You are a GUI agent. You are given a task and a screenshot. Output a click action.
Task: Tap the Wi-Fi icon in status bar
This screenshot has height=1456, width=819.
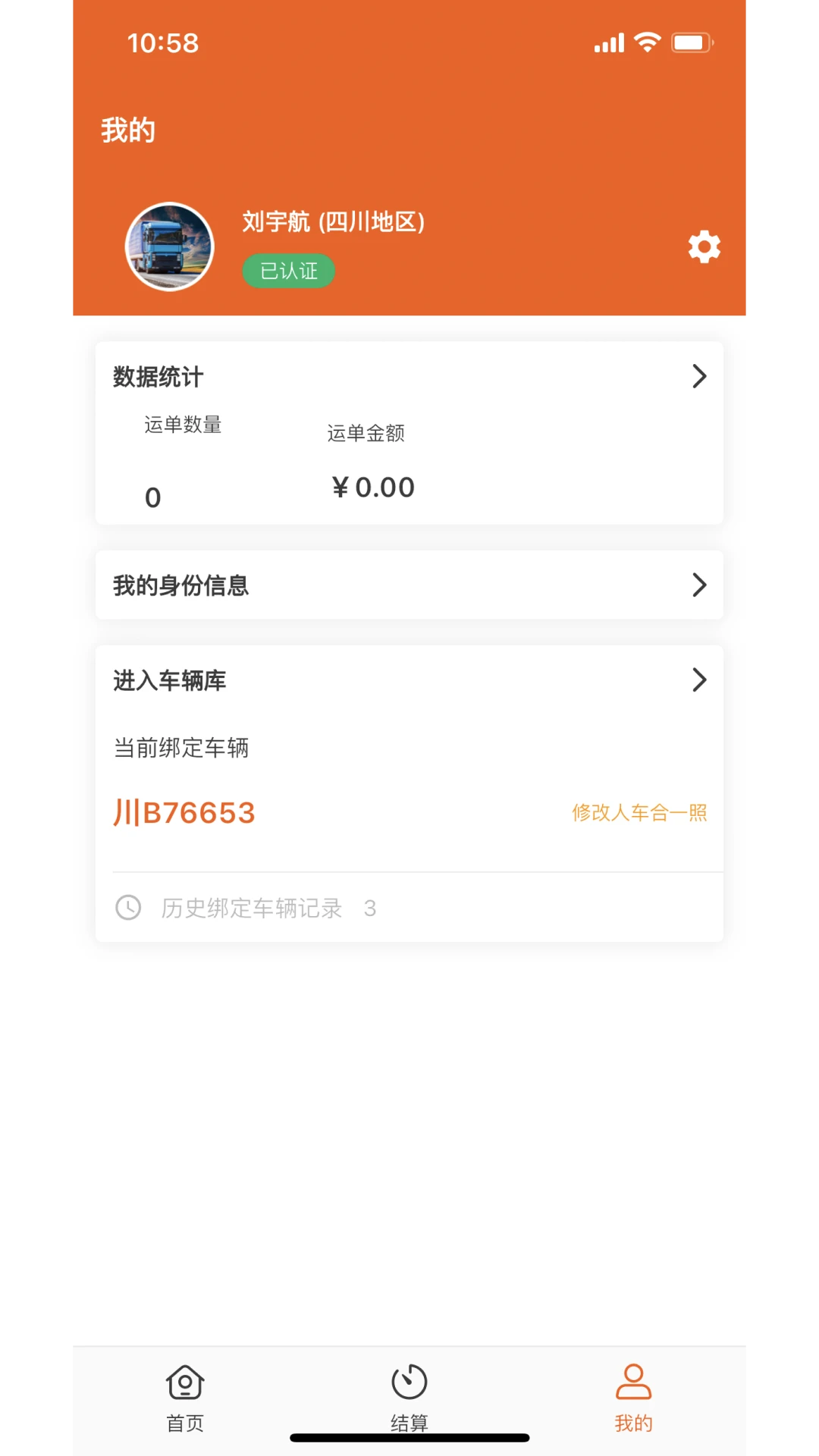[646, 42]
